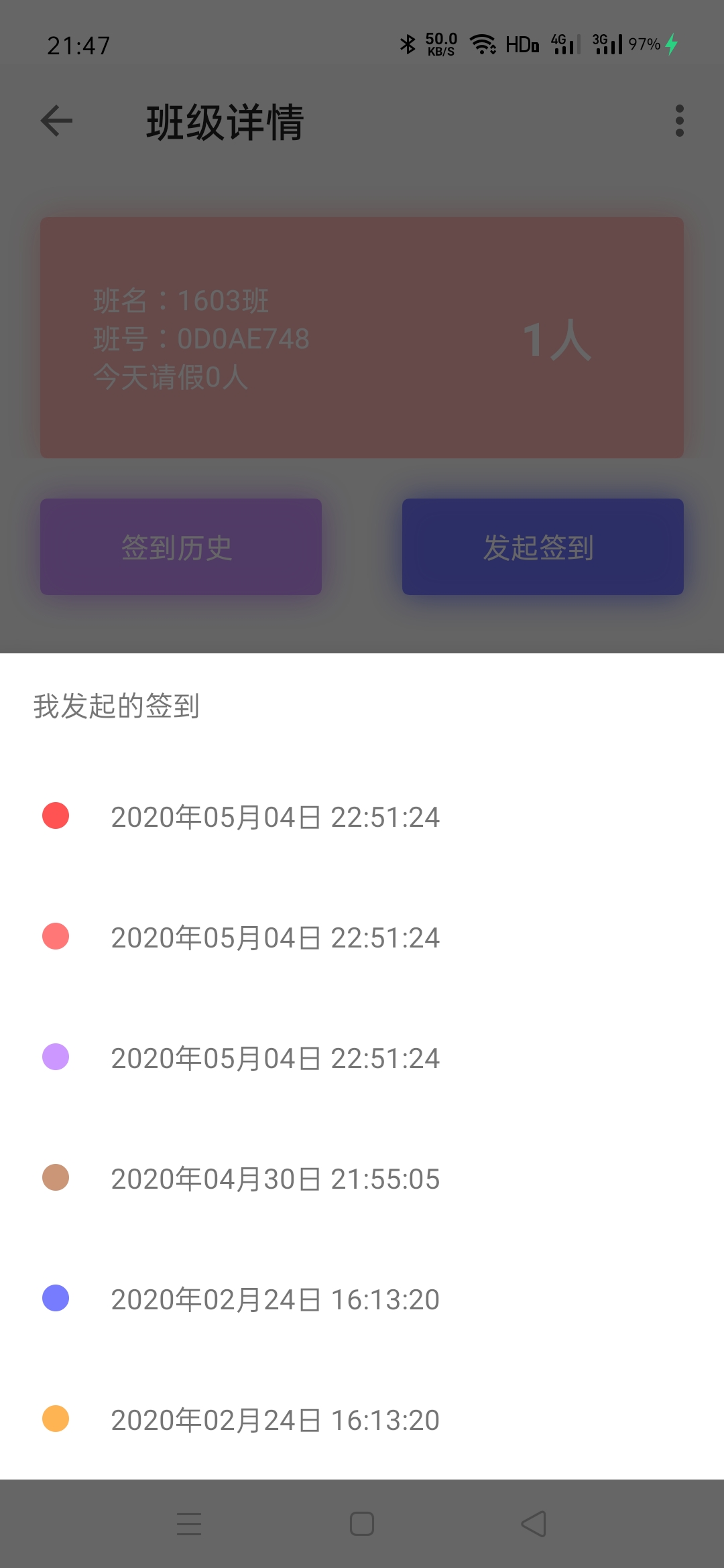
Task: Open the 2020年04月30日 21:55:05 sign-in record
Action: tap(275, 1179)
